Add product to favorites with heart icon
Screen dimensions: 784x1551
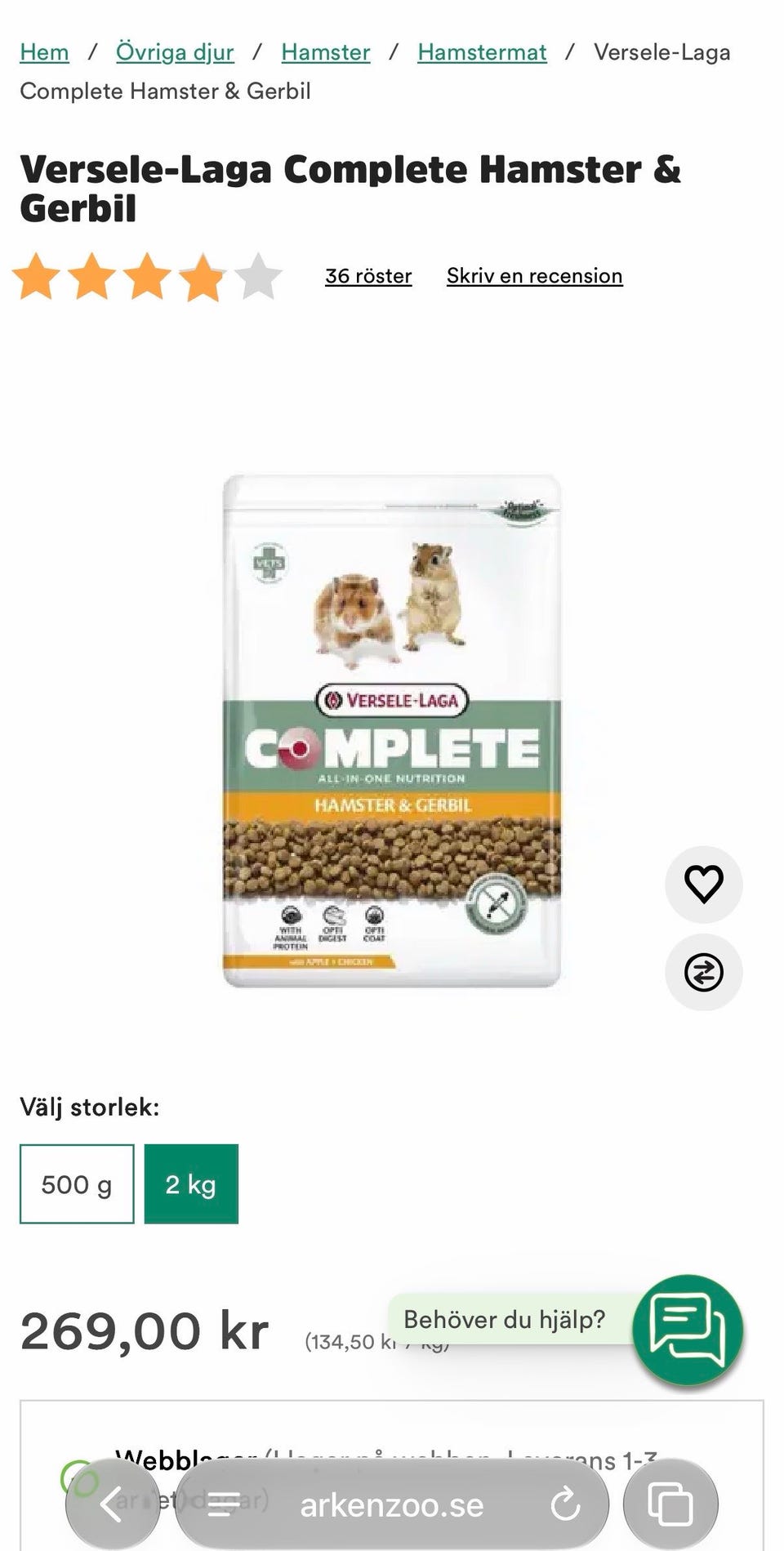(x=704, y=885)
